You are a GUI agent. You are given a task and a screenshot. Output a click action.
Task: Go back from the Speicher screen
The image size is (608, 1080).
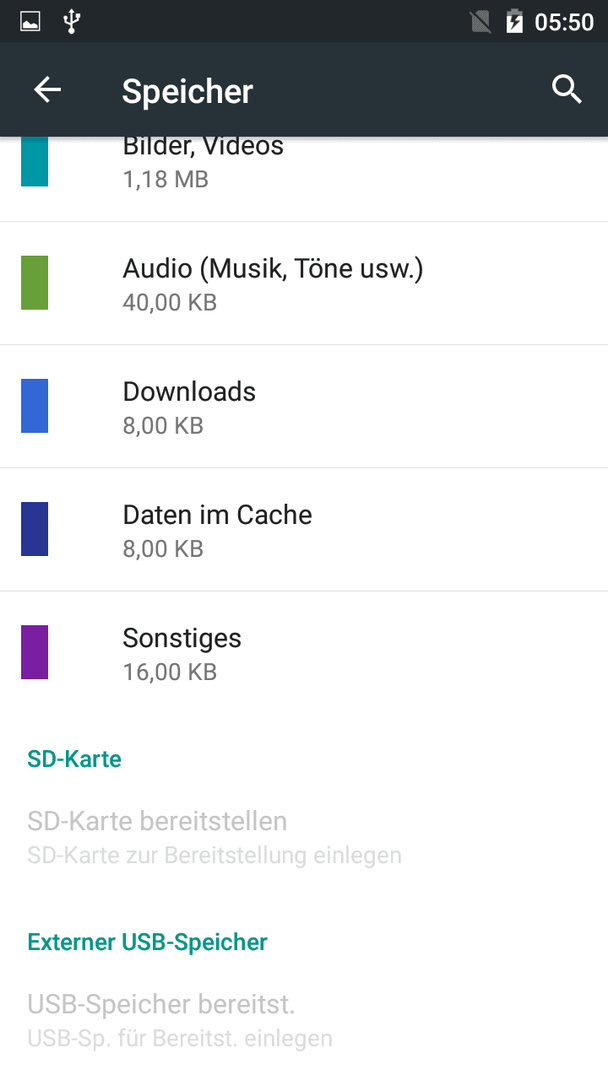[48, 90]
